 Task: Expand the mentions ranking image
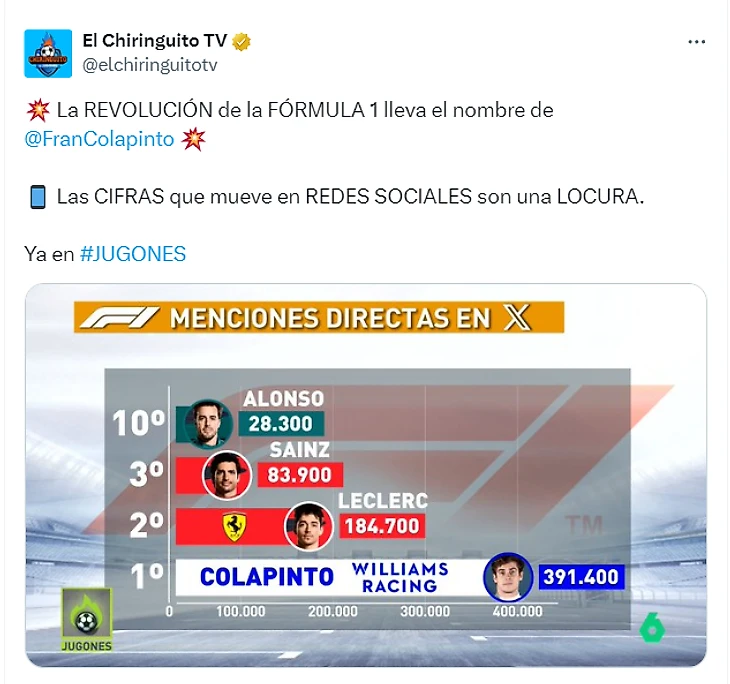click(x=365, y=475)
